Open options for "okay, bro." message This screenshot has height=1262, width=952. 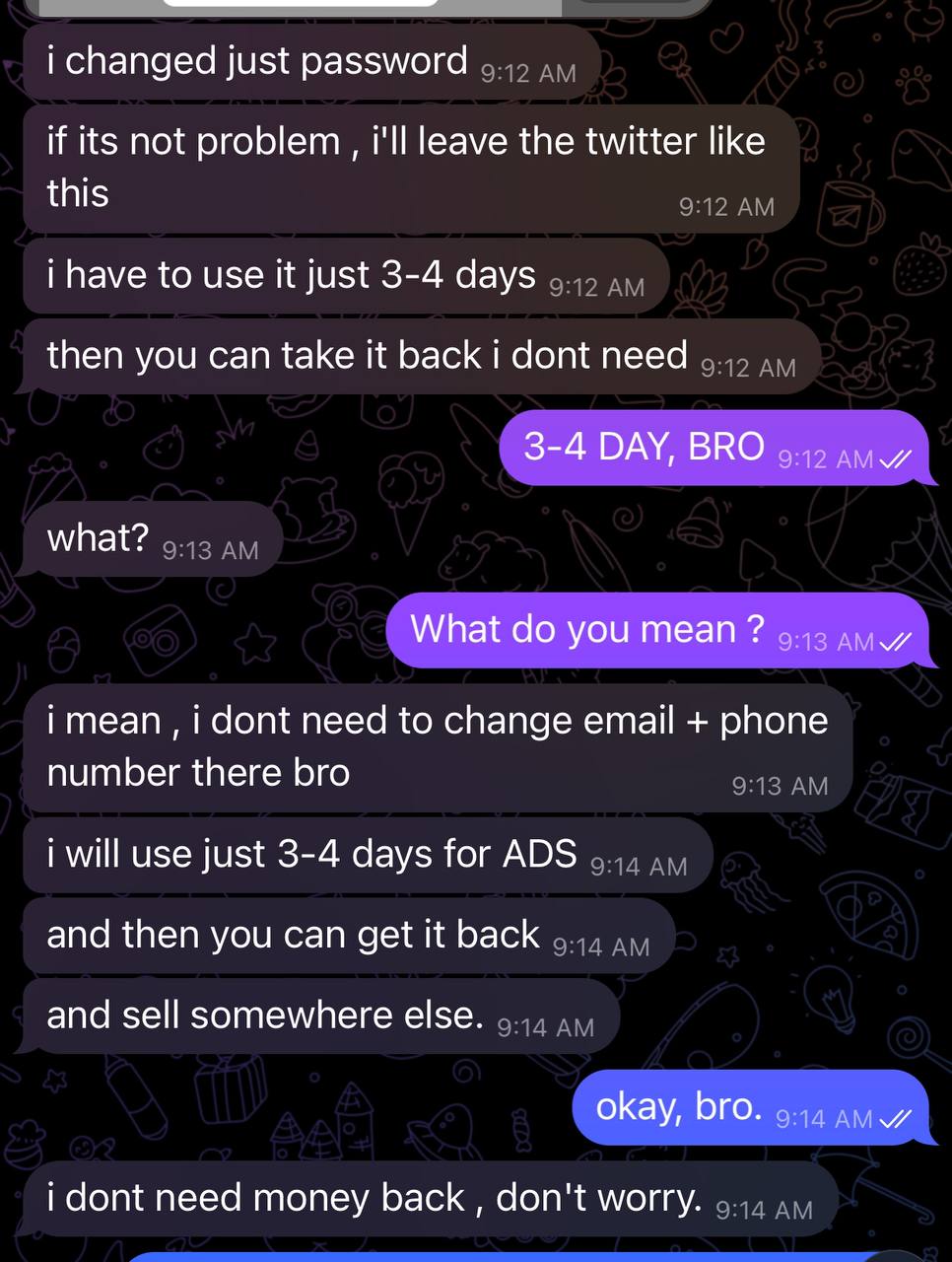[749, 1108]
